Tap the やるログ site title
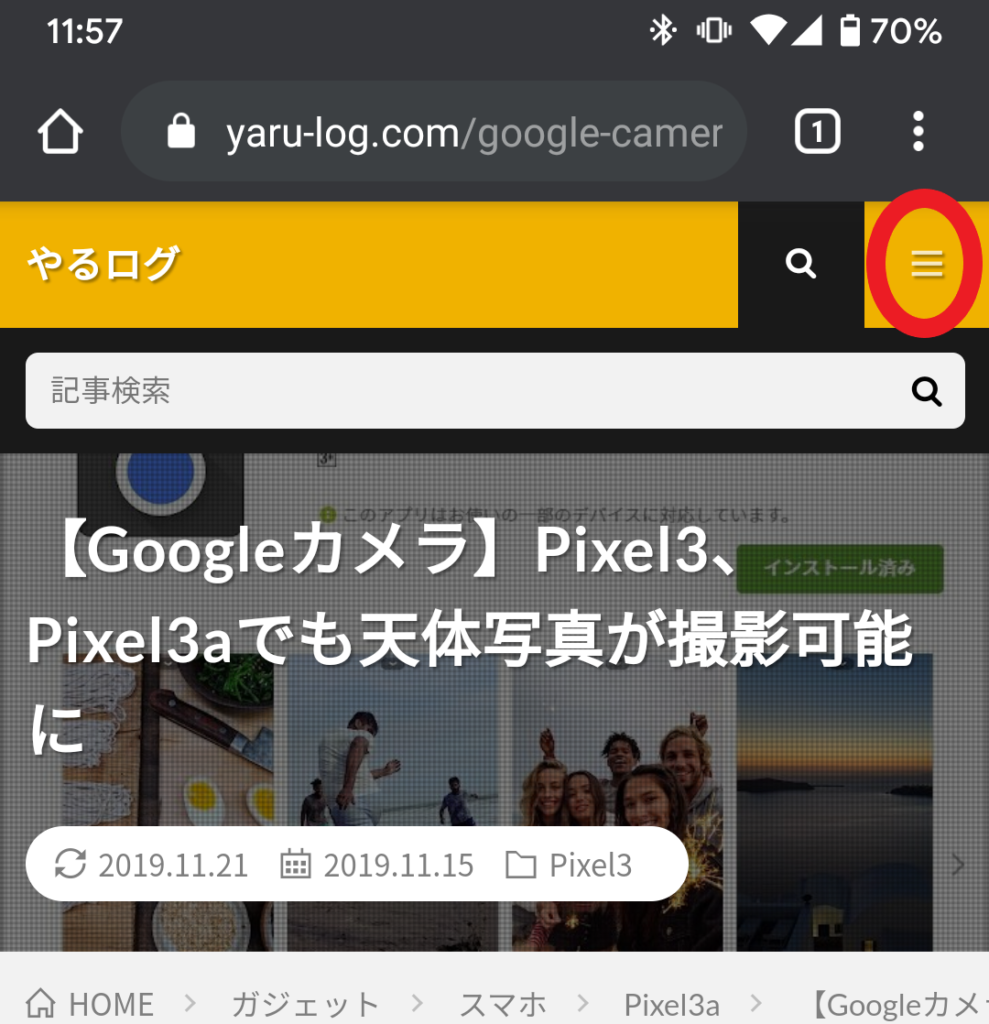 click(103, 264)
